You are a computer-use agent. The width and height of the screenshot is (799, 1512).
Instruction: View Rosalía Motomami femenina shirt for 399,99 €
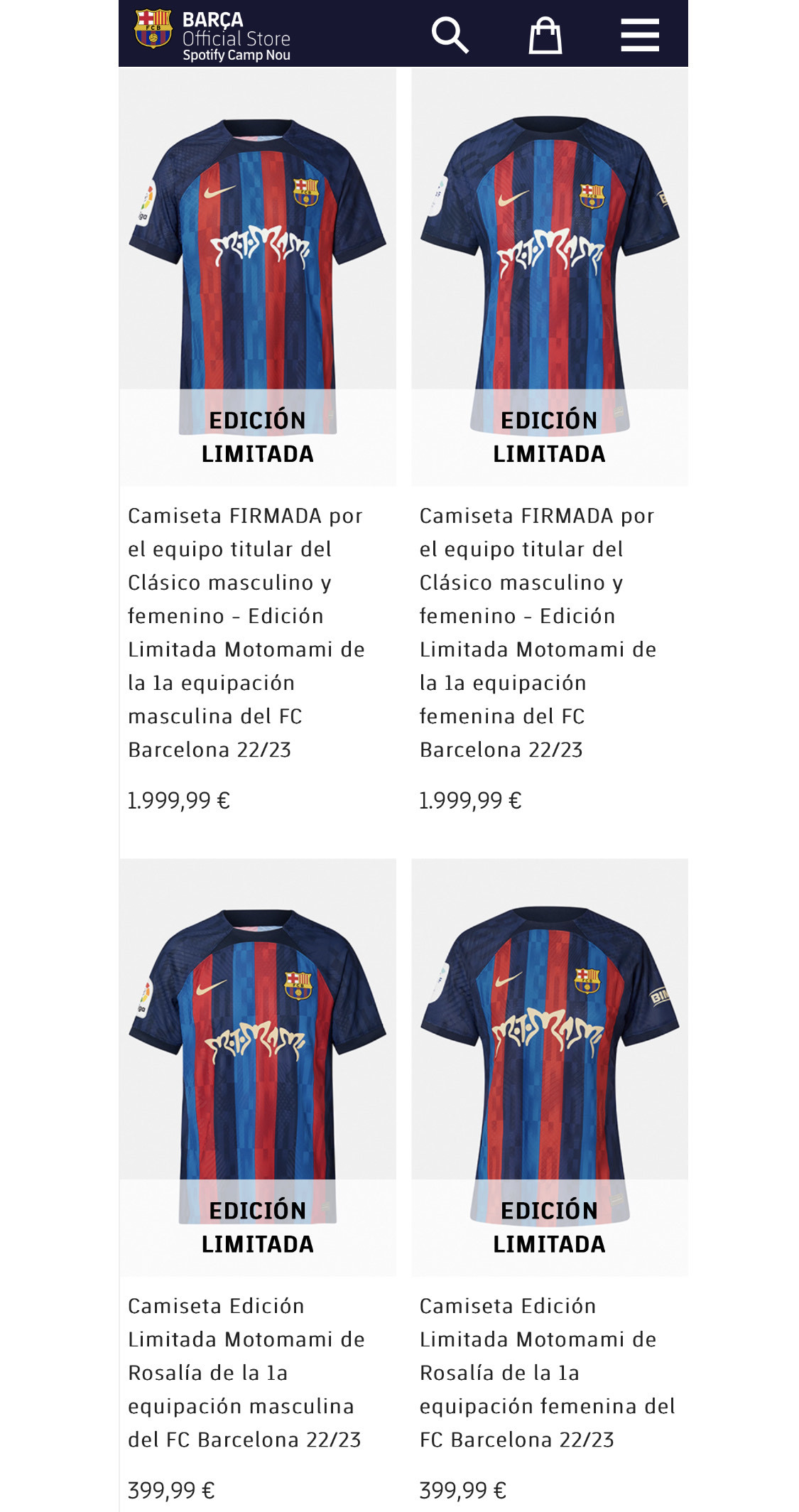(549, 1066)
